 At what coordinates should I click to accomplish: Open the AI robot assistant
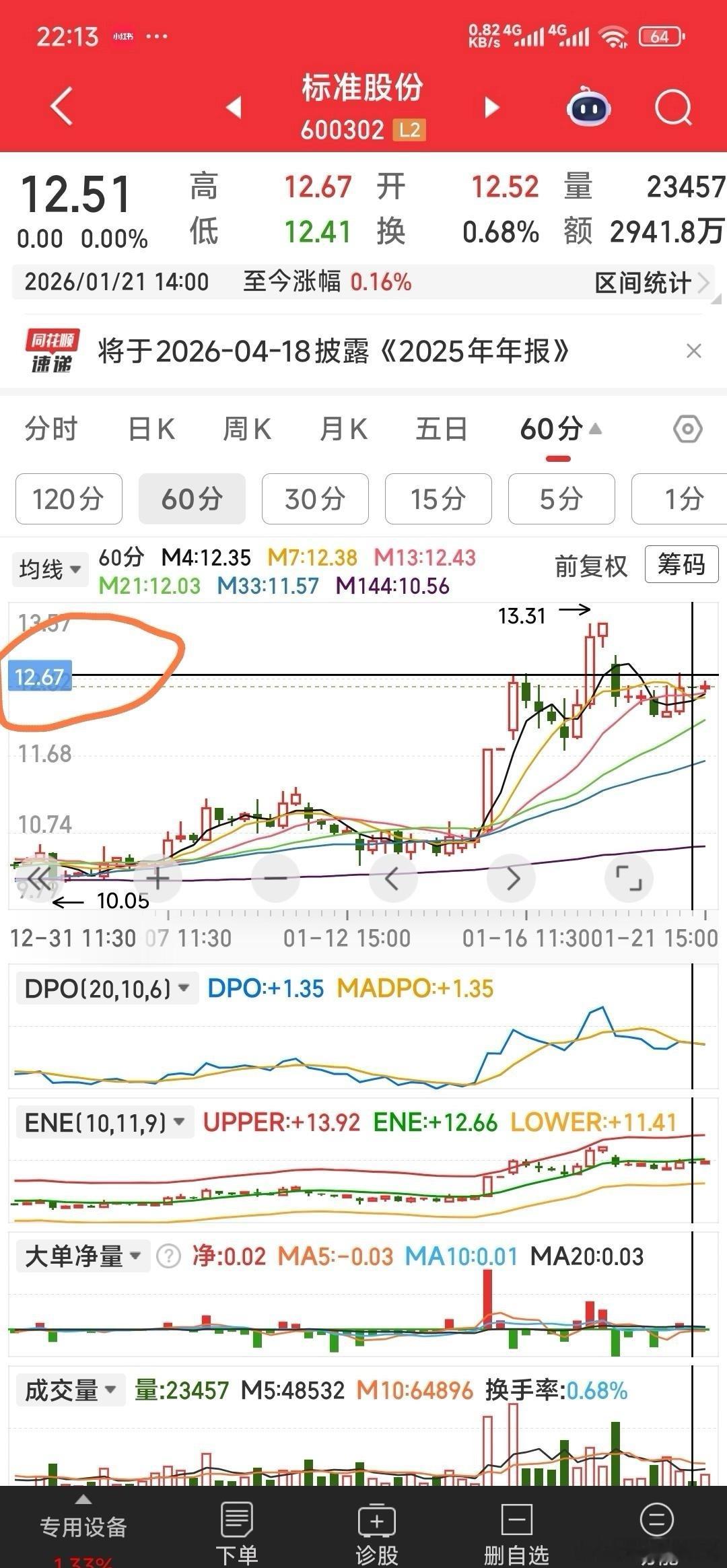tap(588, 108)
